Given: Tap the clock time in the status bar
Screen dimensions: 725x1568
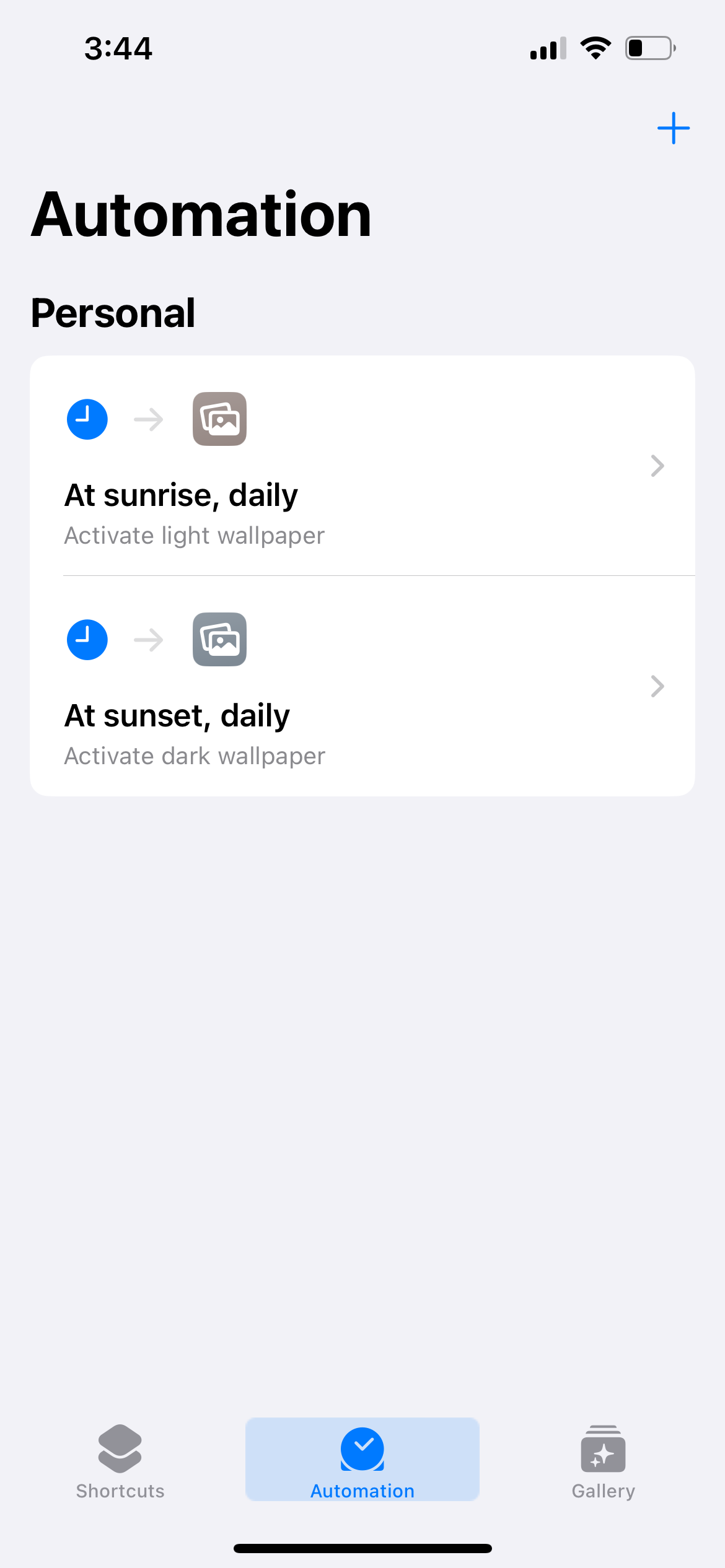Looking at the screenshot, I should click(x=118, y=48).
